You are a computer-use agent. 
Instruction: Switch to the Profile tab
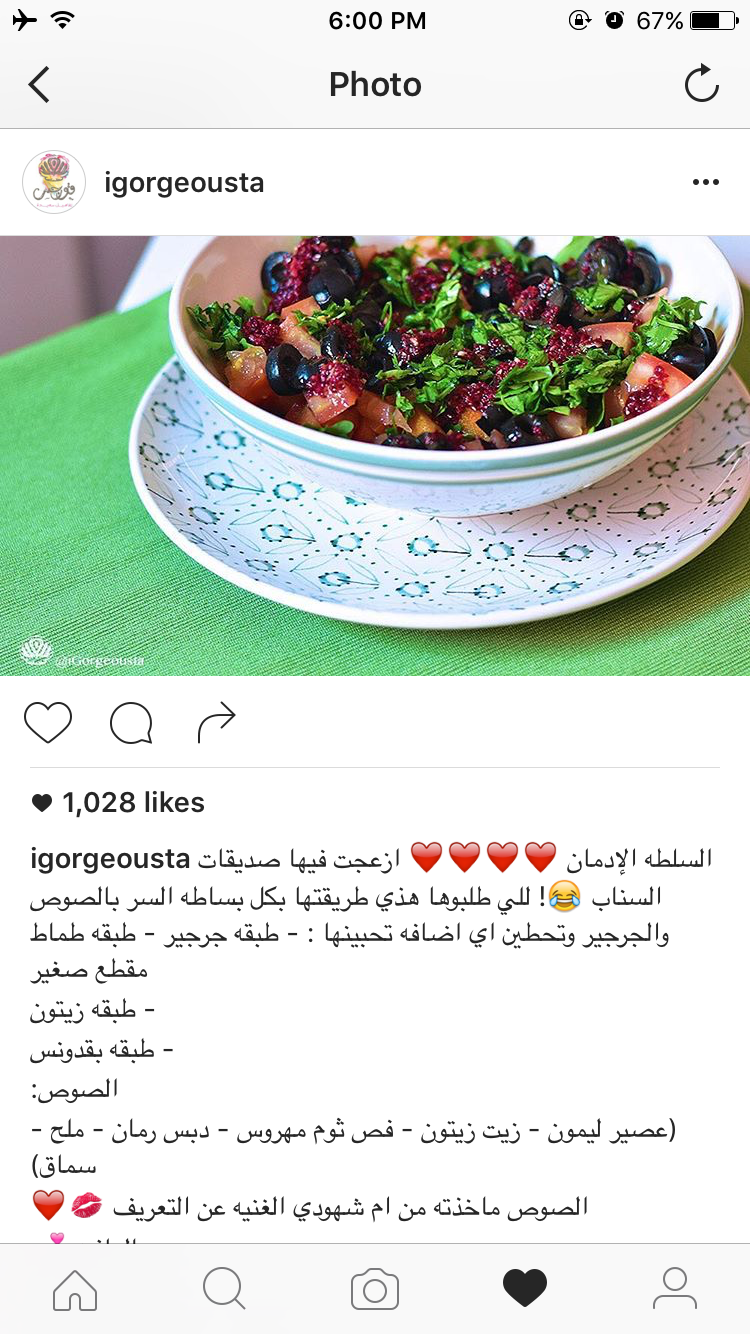675,1289
